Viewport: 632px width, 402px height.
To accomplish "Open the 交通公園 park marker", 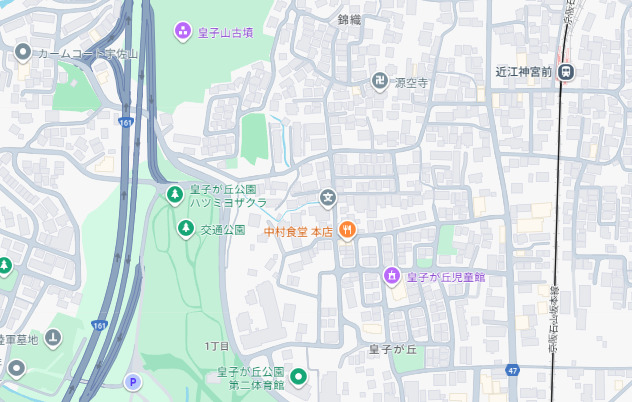I will 185,229.
